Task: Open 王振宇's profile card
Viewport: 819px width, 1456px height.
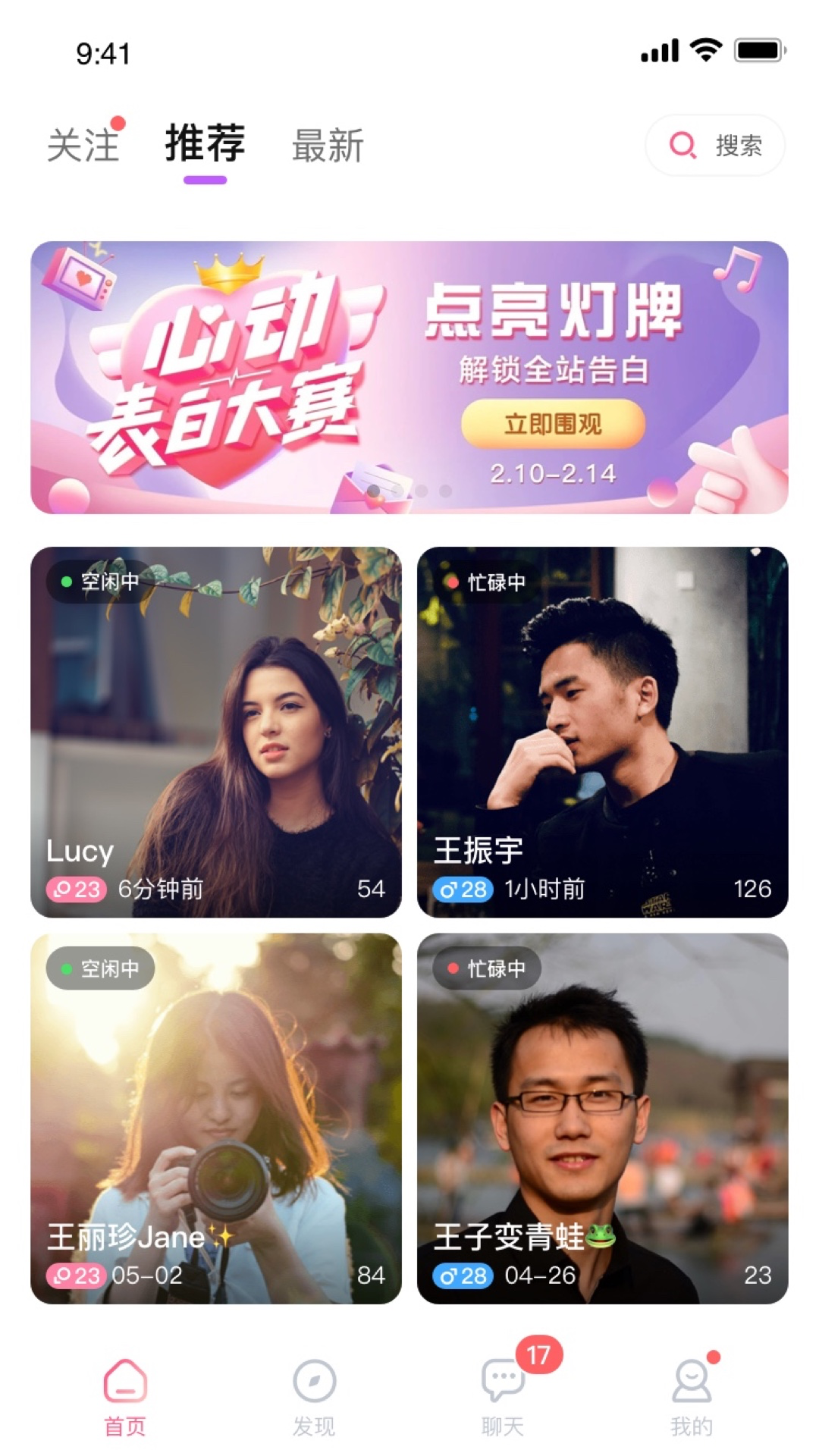Action: (602, 732)
